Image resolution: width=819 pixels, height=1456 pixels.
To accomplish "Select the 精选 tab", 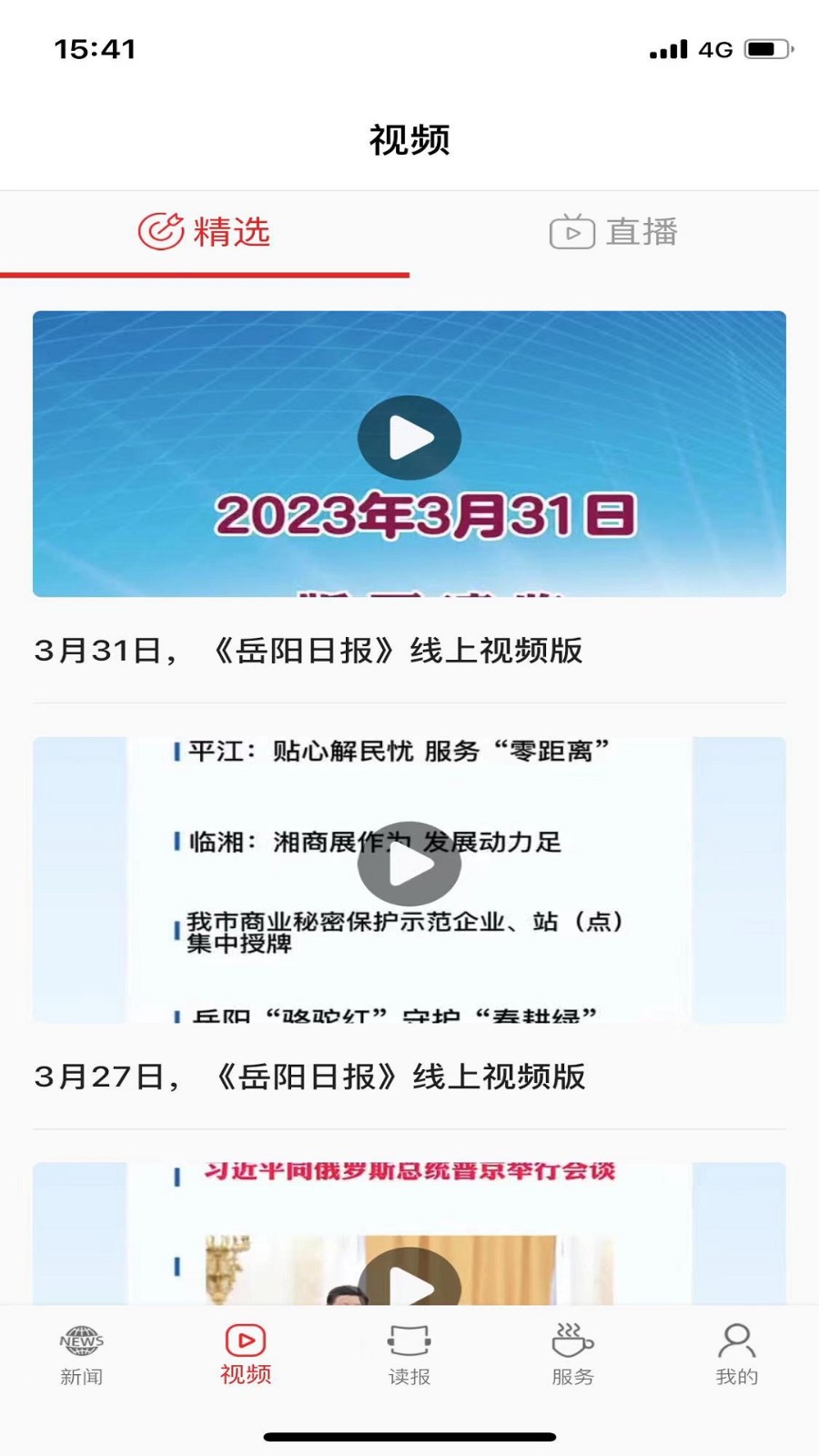I will [x=205, y=232].
